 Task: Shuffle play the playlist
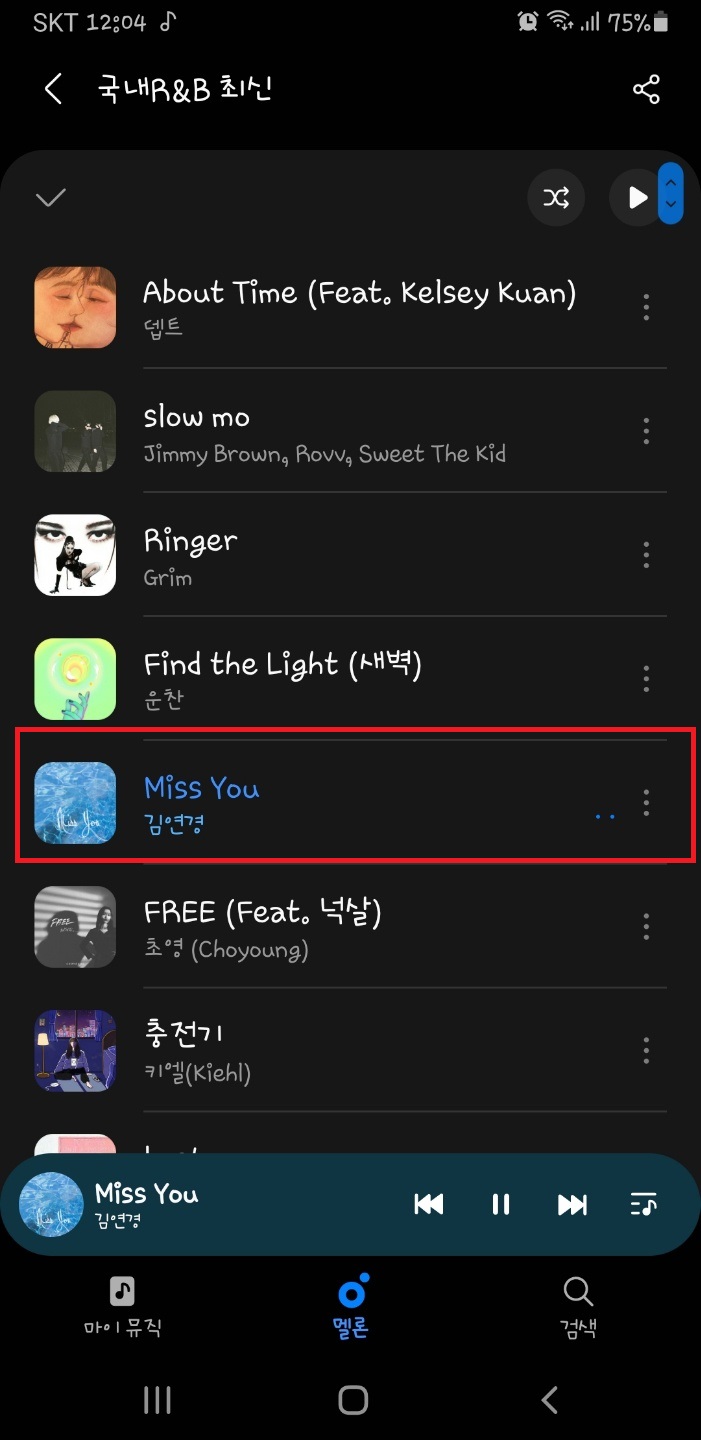pos(556,198)
